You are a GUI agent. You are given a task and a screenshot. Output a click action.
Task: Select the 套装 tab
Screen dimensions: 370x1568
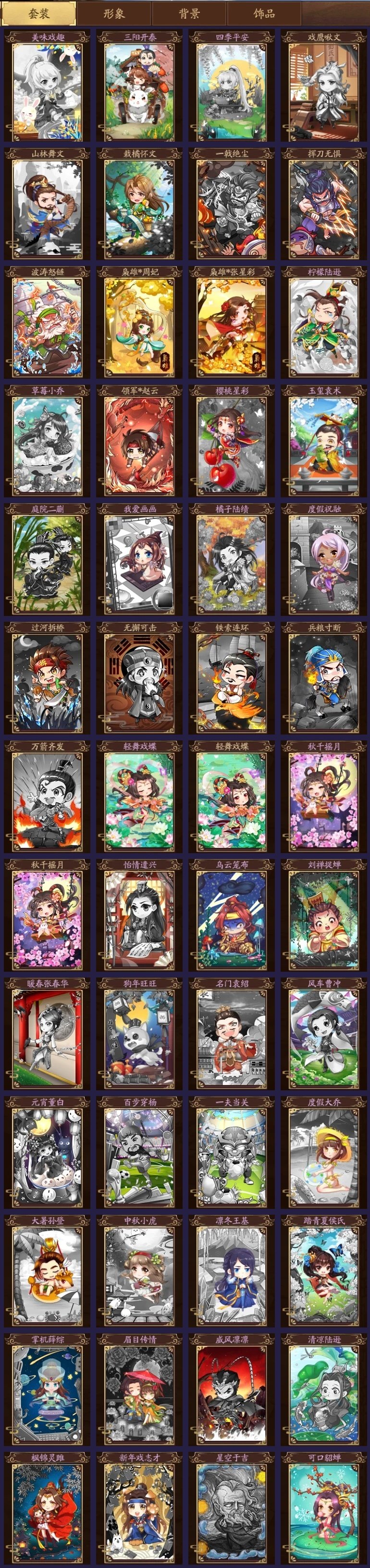coord(39,13)
